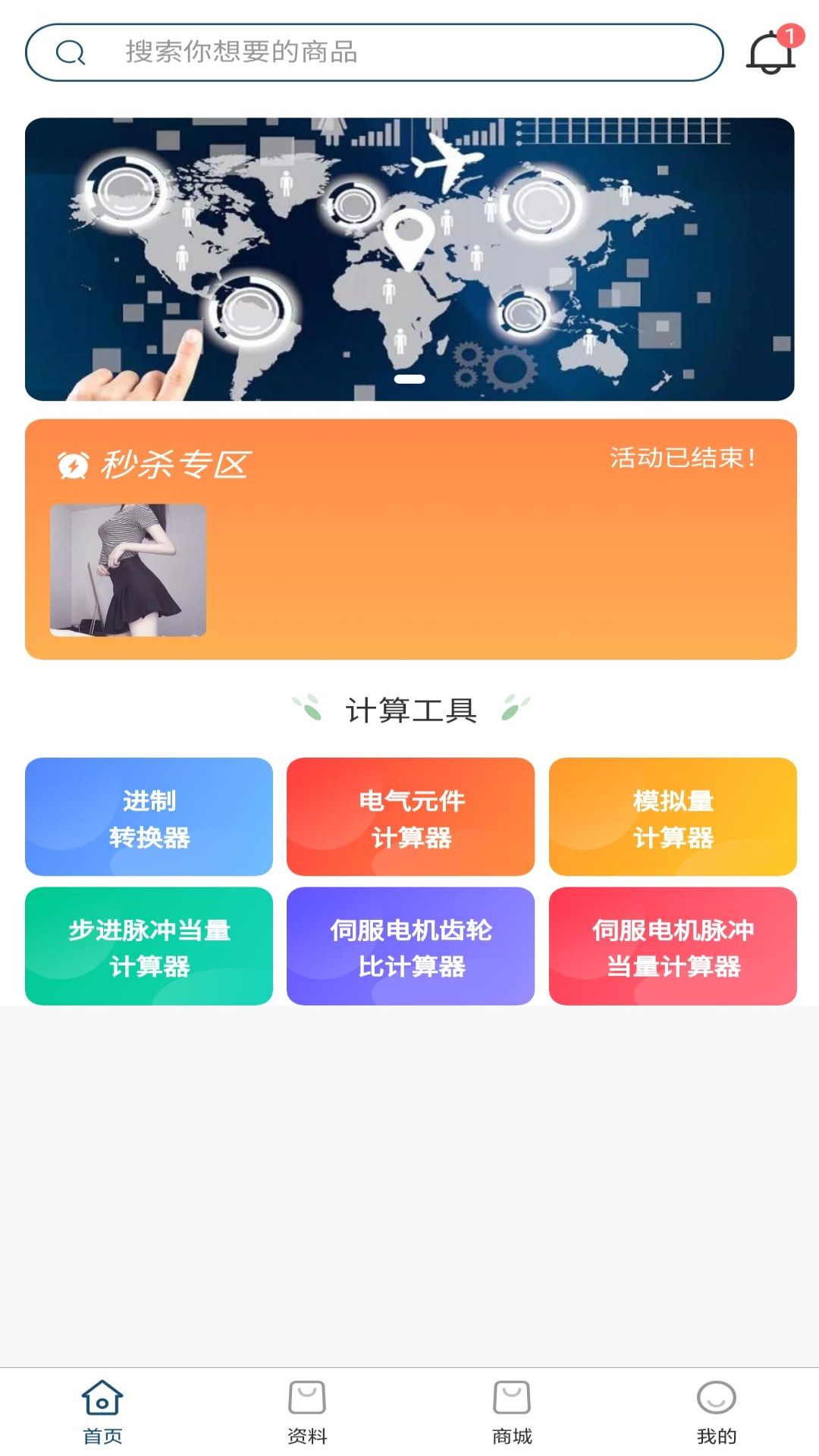Screen dimensions: 819x1456
Task: Open 步进脉冲当量计算器
Action: tap(149, 946)
